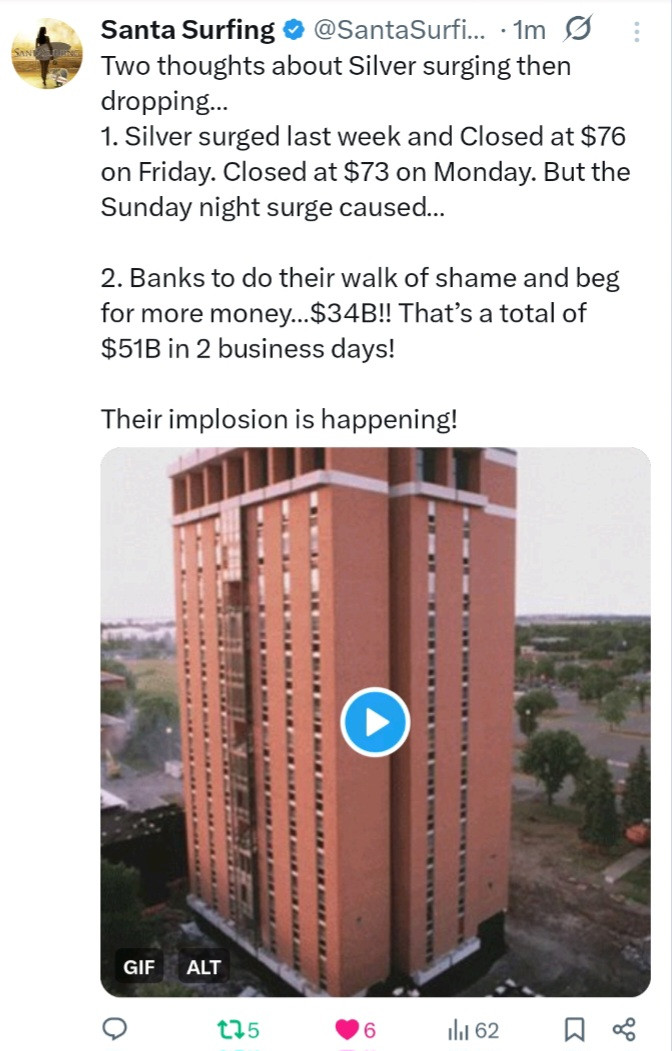The image size is (672, 1051).
Task: View the GIF's ALT description
Action: (x=203, y=967)
